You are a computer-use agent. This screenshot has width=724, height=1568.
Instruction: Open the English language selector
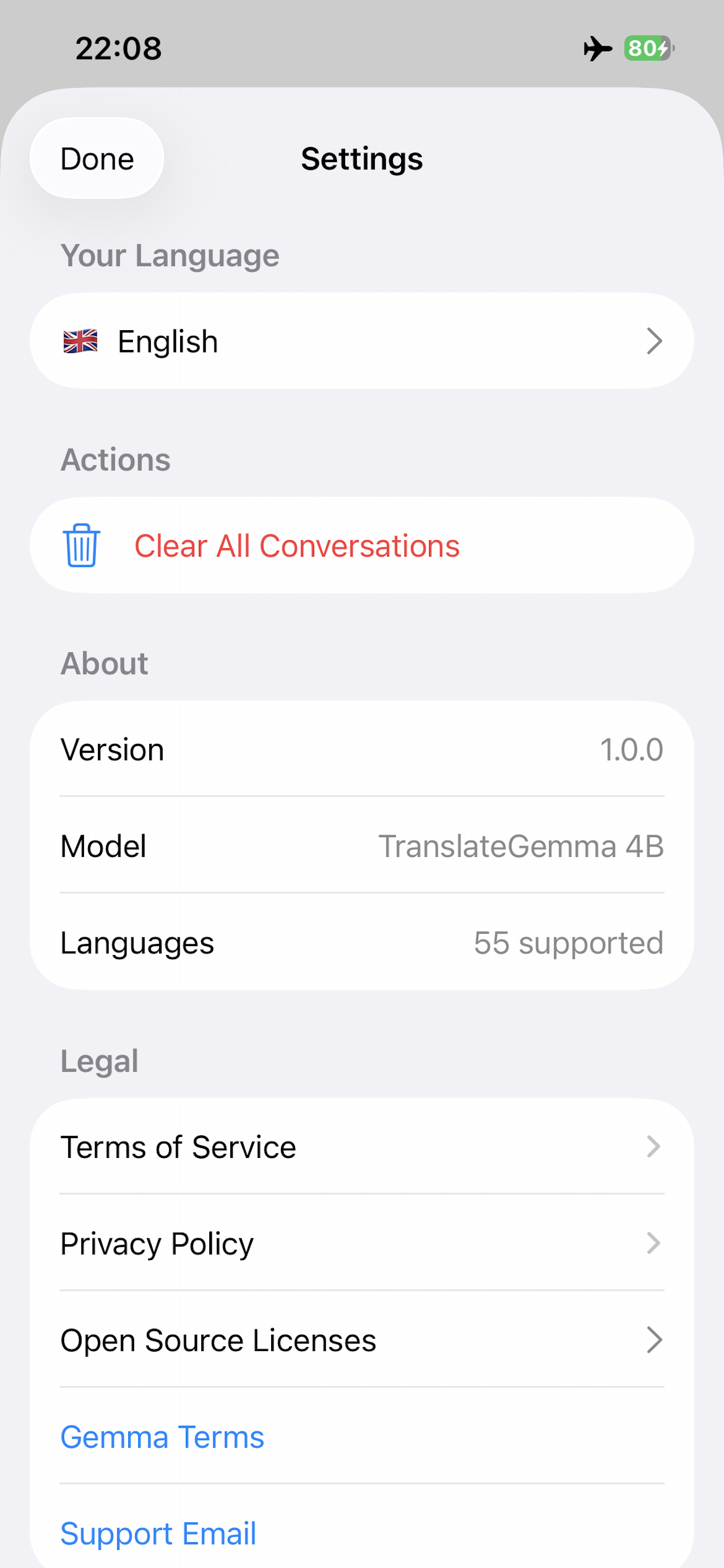(x=361, y=341)
